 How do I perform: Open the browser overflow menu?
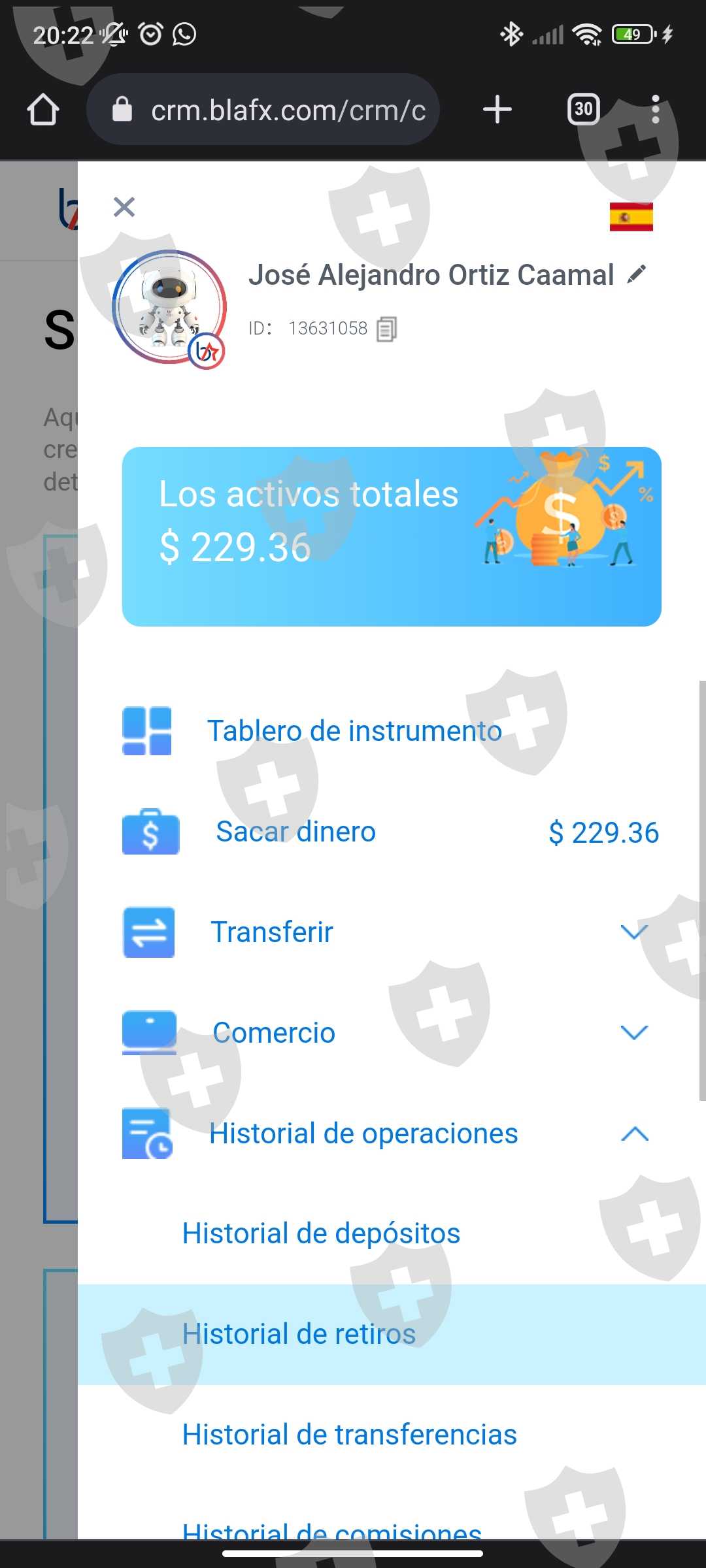pyautogui.click(x=655, y=110)
